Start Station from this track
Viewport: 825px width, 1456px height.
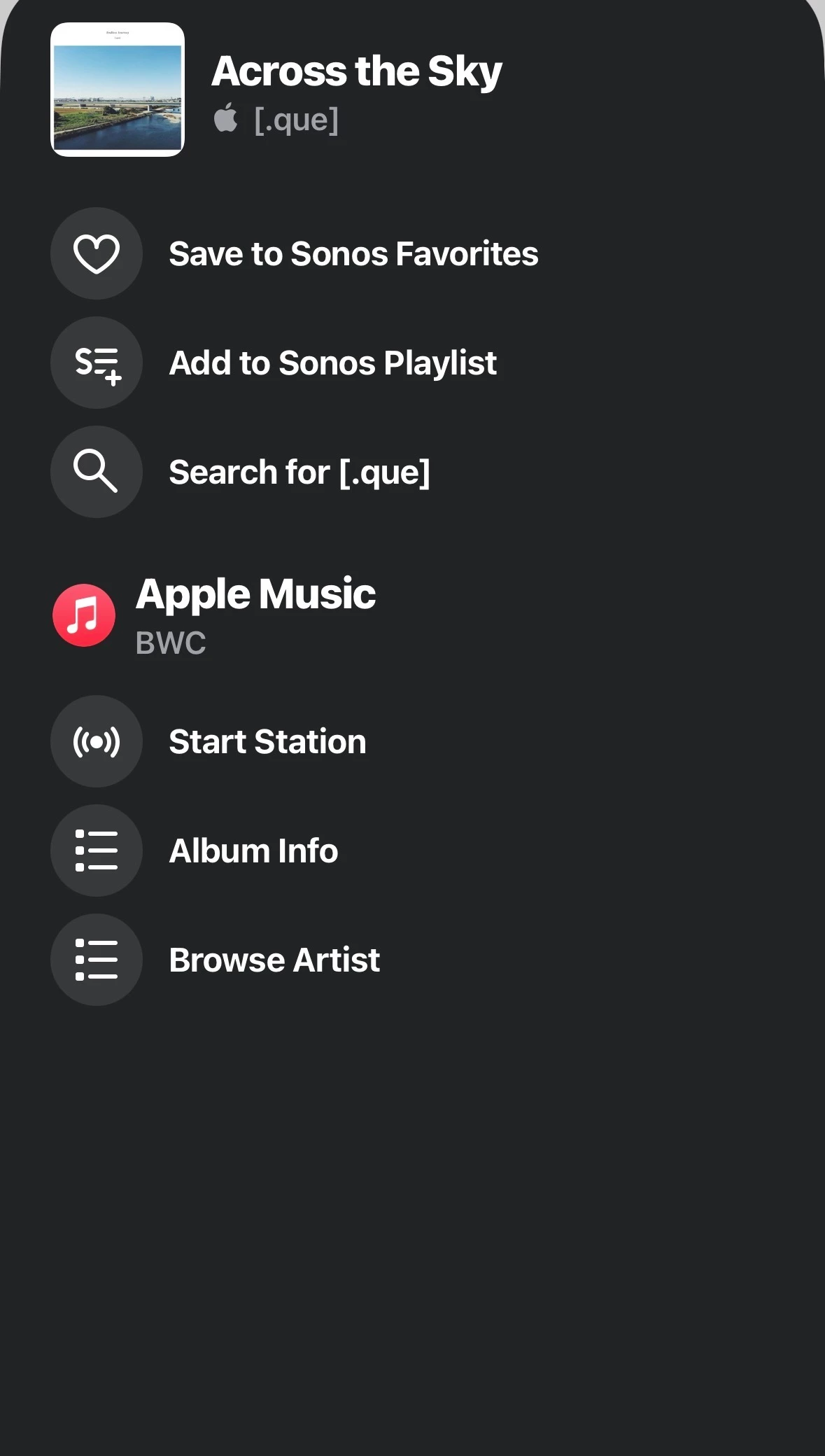(267, 741)
